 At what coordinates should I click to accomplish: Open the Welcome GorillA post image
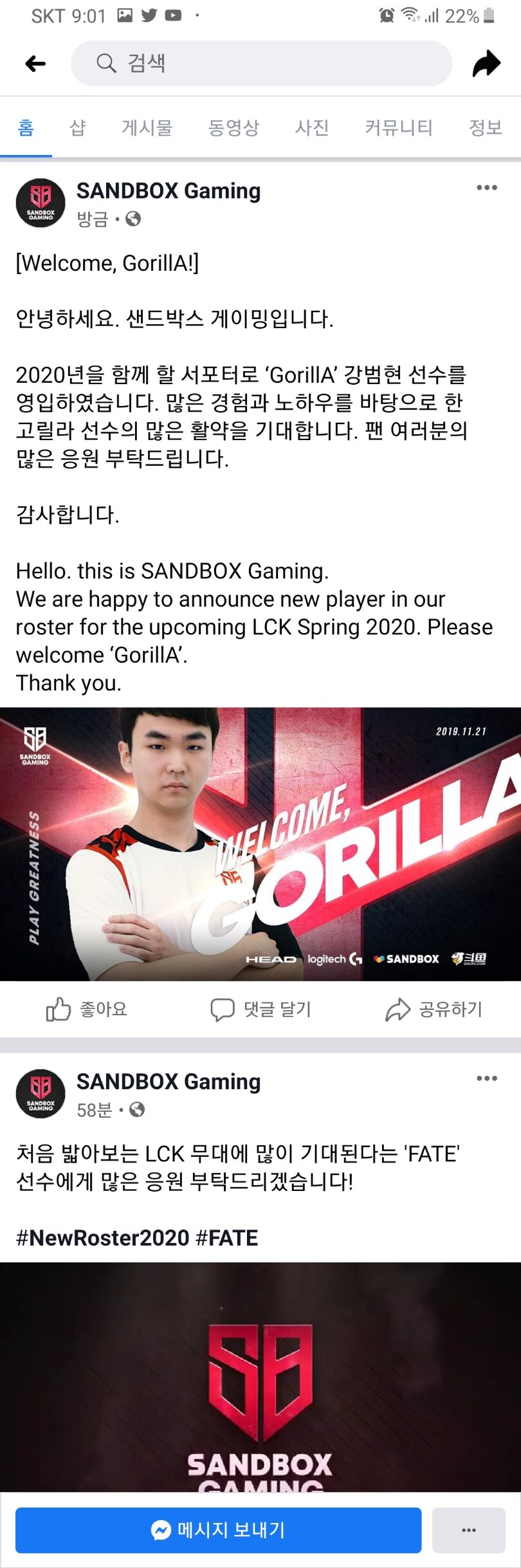(x=260, y=844)
